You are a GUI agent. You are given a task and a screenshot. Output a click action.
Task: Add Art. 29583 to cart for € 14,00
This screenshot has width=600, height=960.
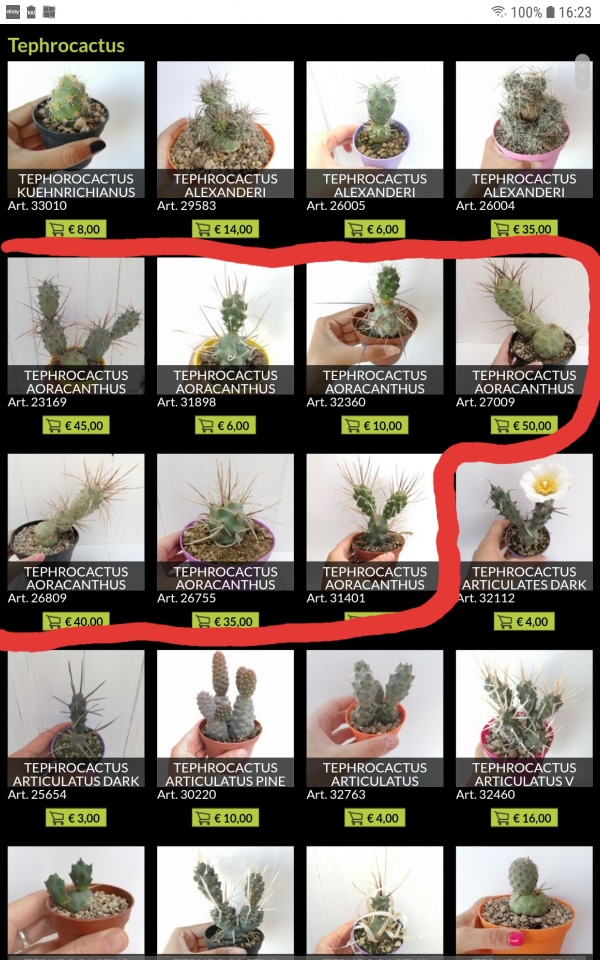225,229
